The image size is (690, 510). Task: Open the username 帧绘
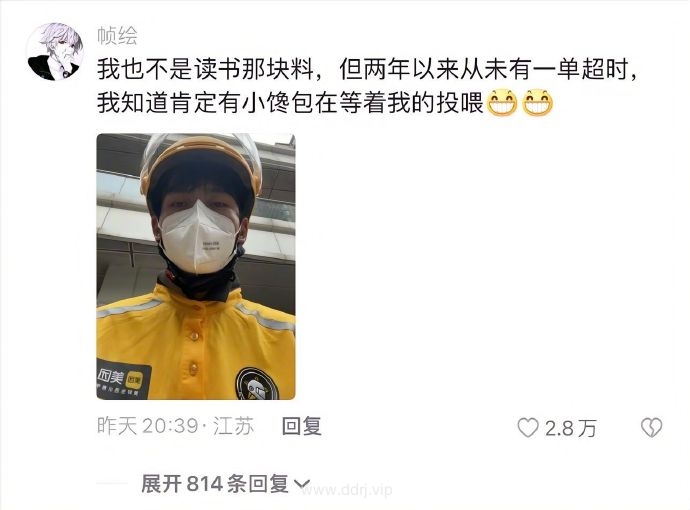[116, 35]
